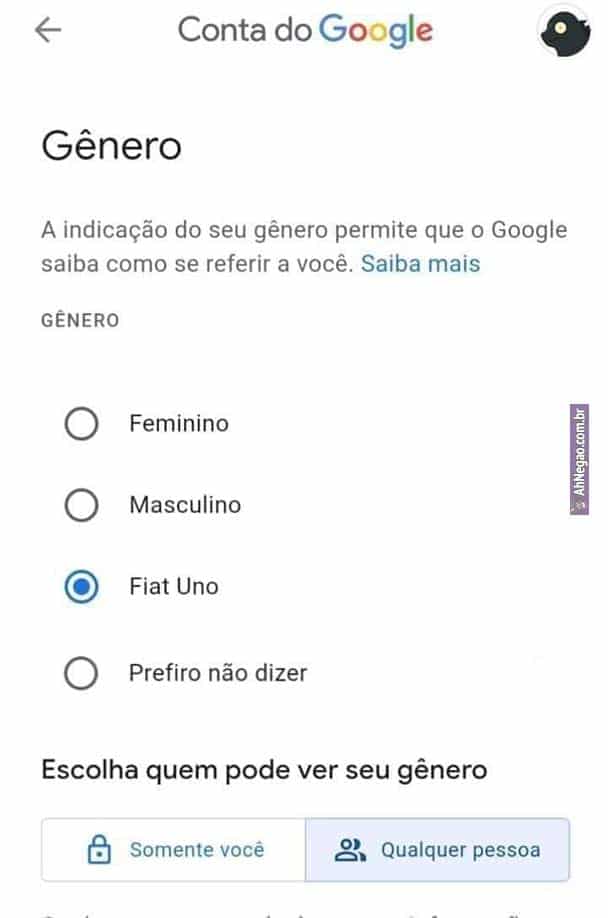Go back with the arrow icon
The height and width of the screenshot is (918, 608).
(48, 30)
